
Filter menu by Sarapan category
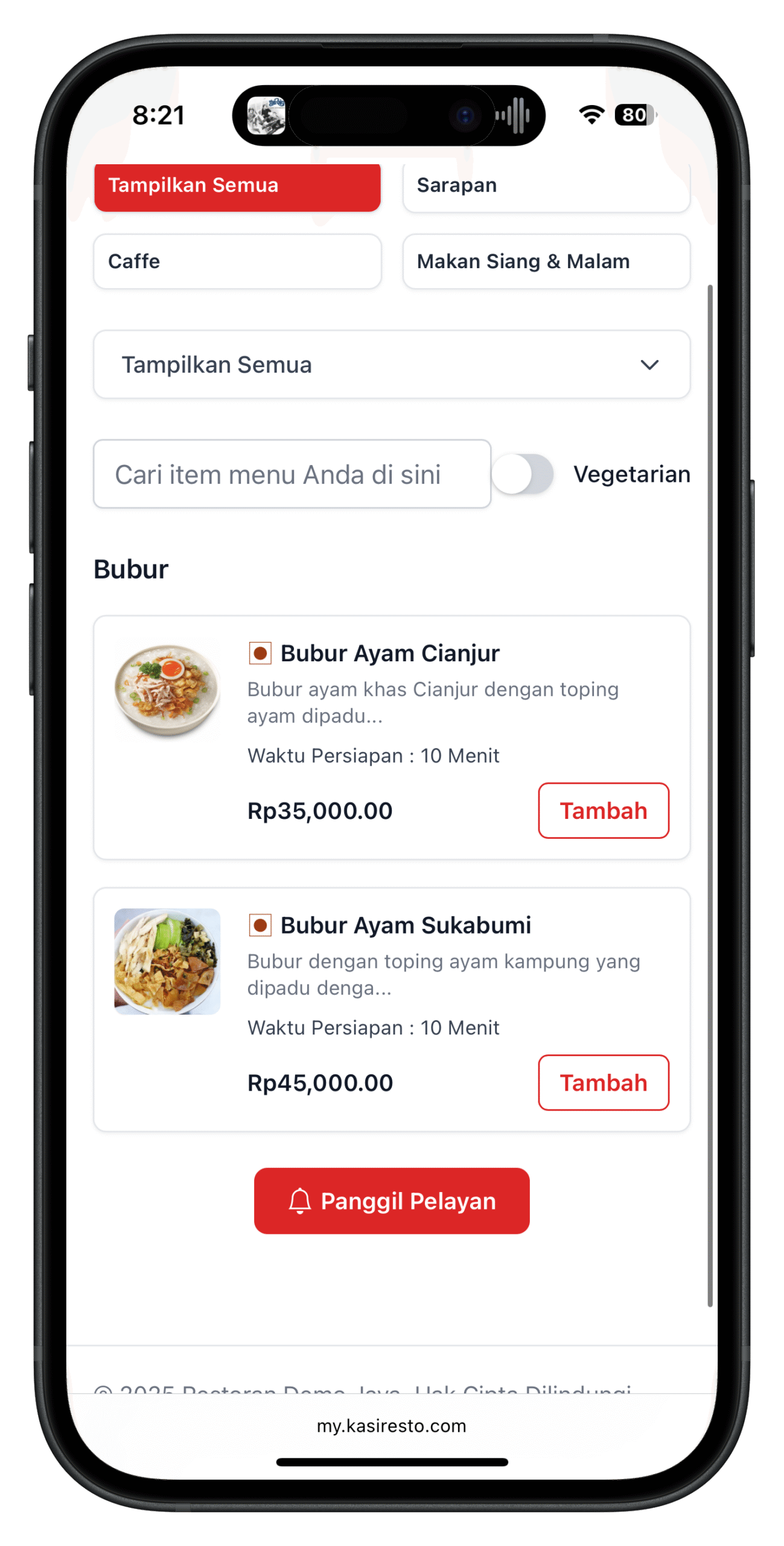(x=546, y=186)
